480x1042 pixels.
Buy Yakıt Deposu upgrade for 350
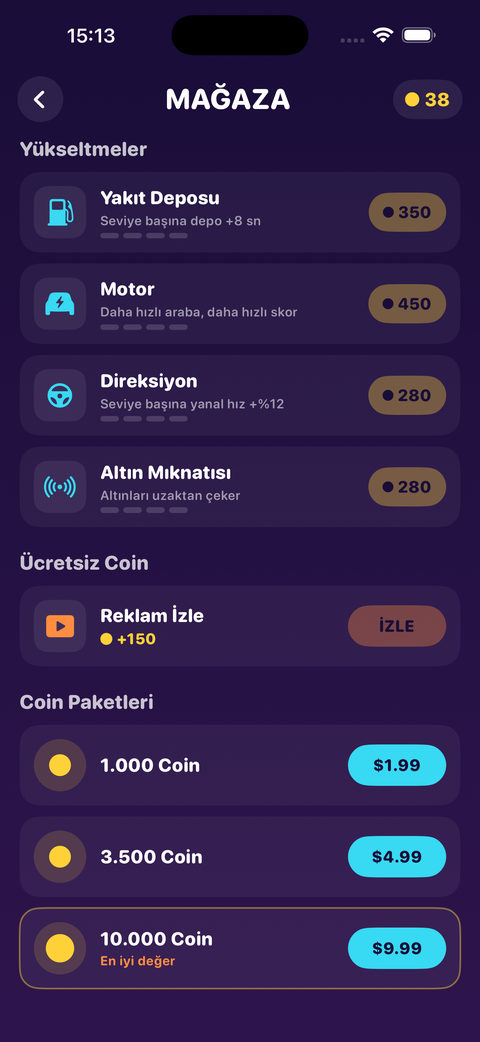point(407,213)
